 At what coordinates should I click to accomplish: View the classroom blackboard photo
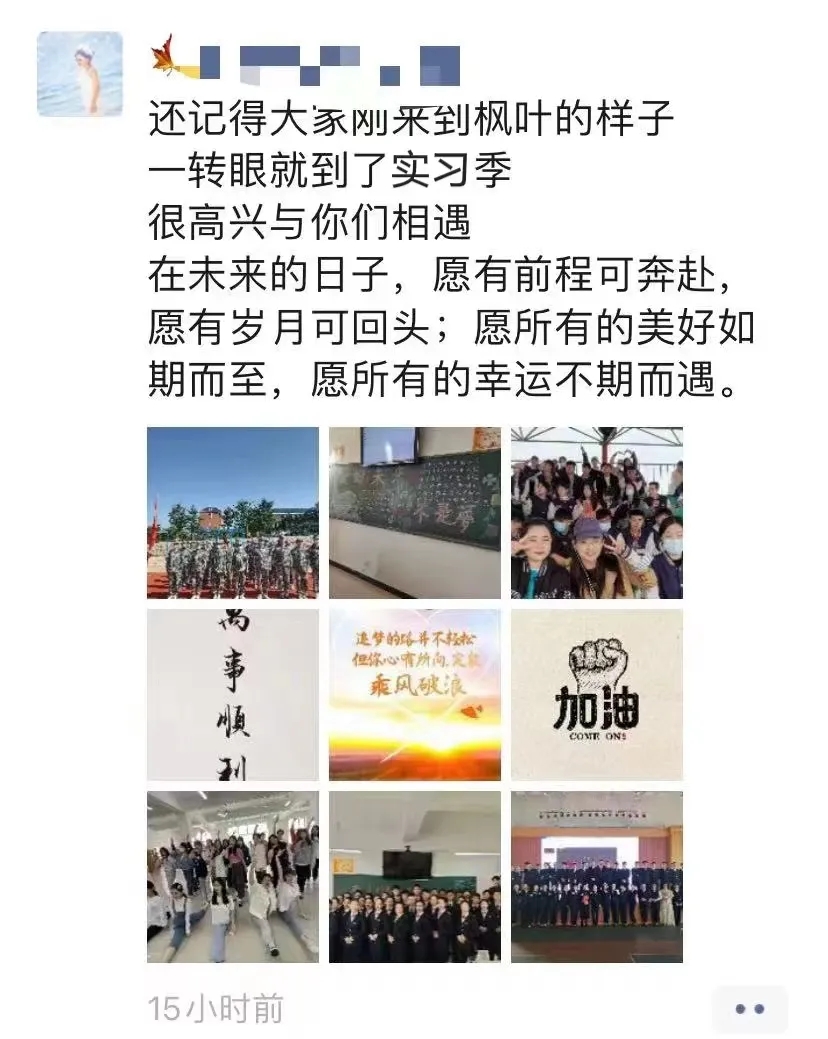pos(415,513)
